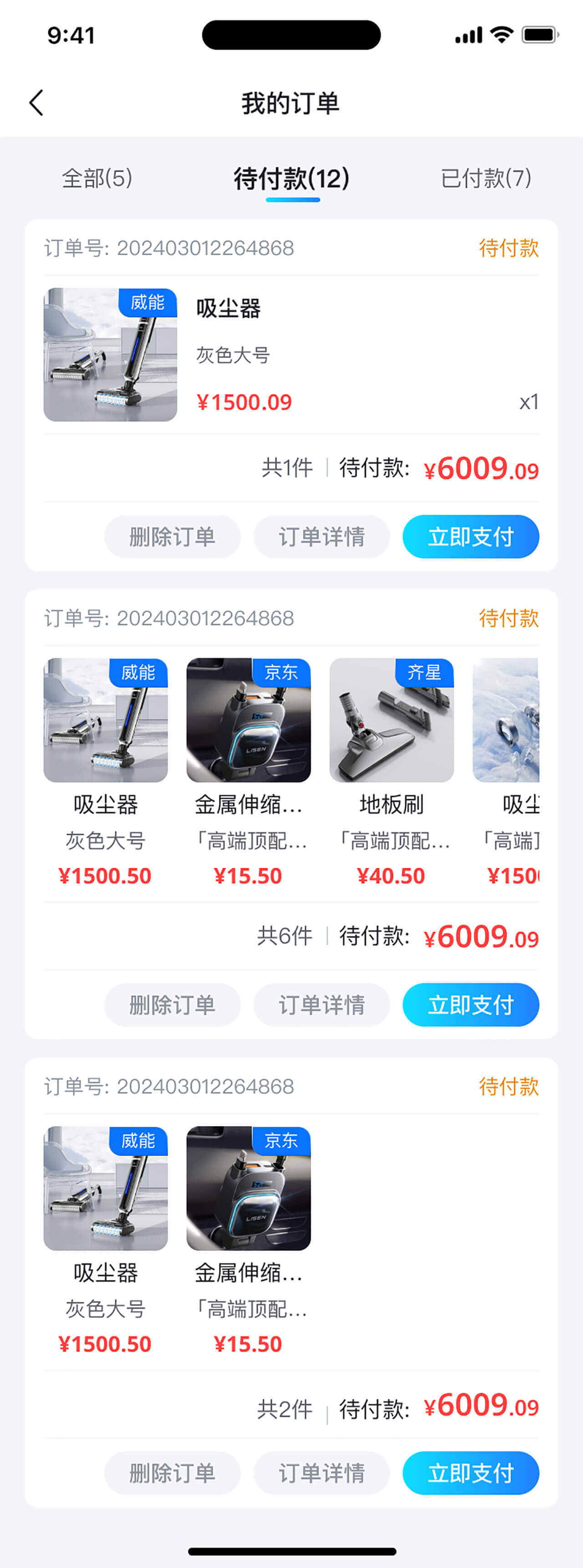Tap 立即支付 on the first order
The image size is (583, 1568).
click(x=470, y=536)
